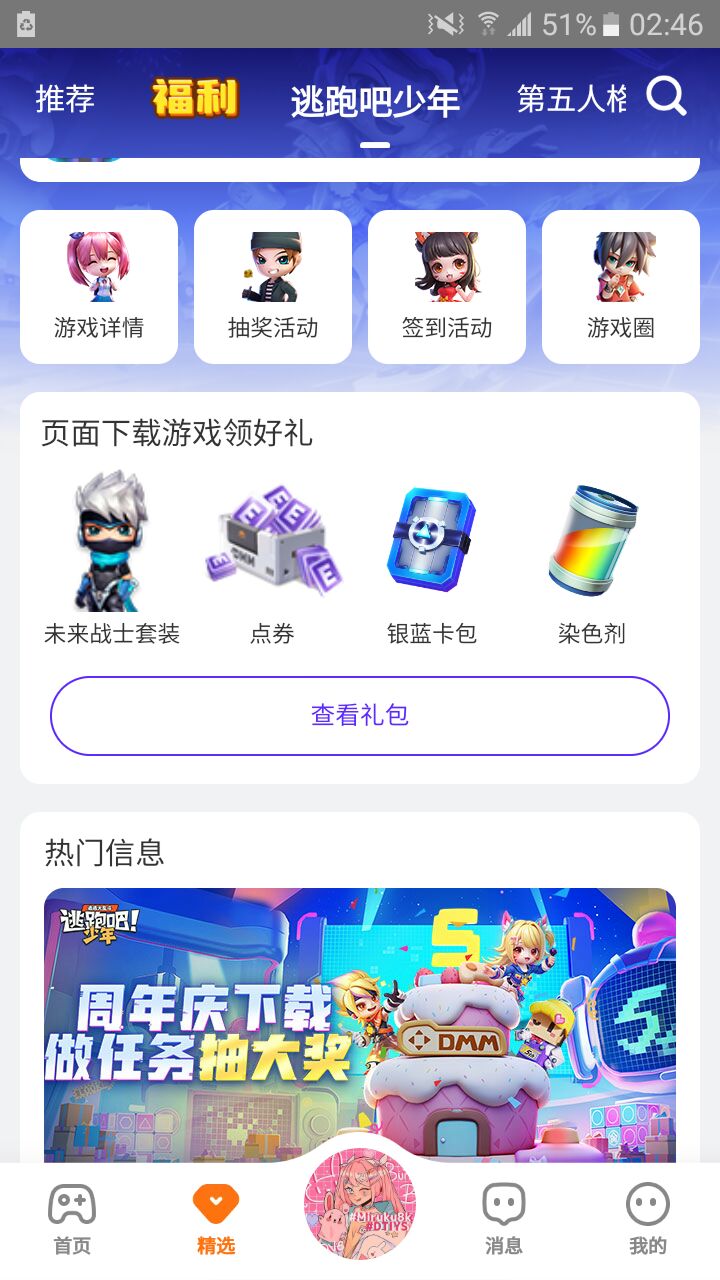Screen dimensions: 720x1280
Task: Open 游戏详情 shortcut
Action: (x=99, y=286)
